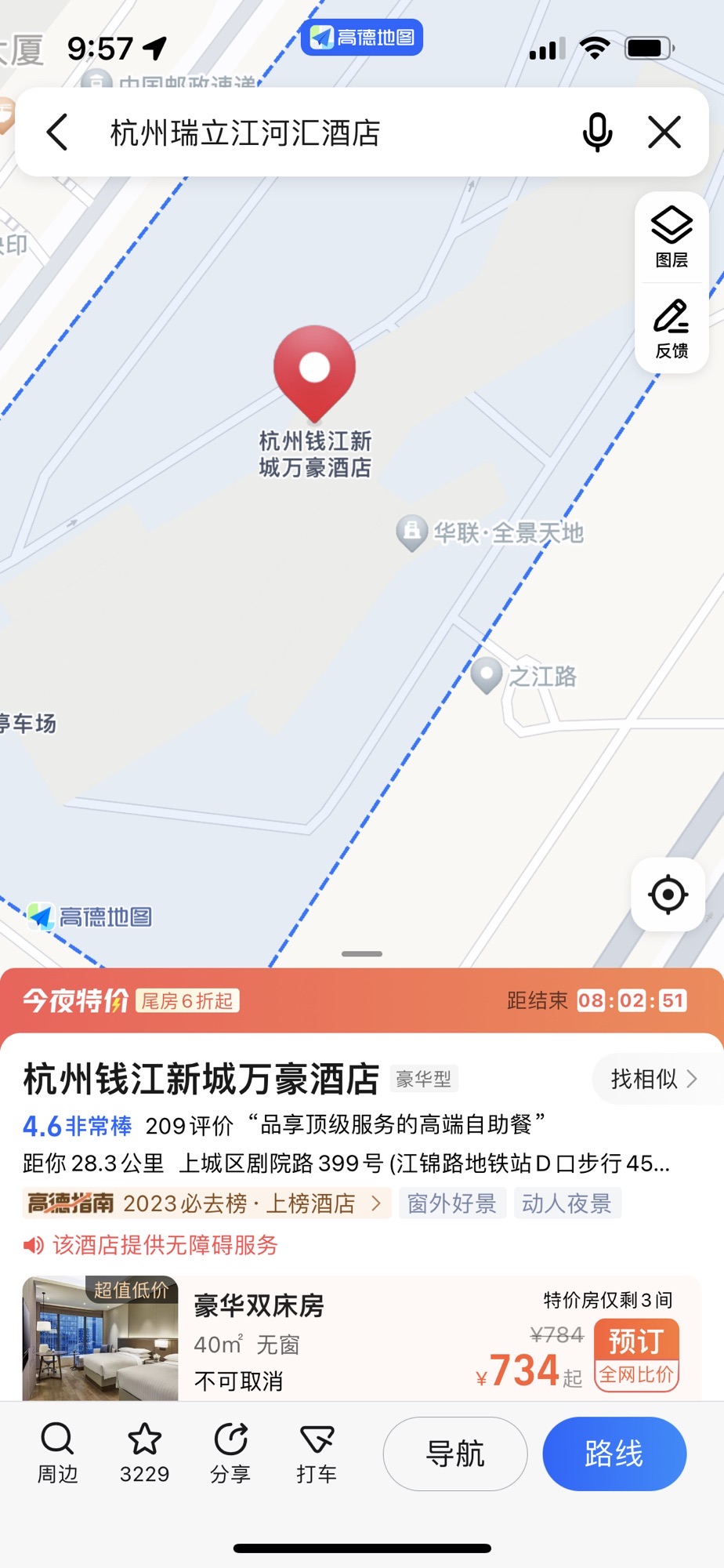Tap the microphone for voice search
The width and height of the screenshot is (724, 1568).
coord(597,132)
